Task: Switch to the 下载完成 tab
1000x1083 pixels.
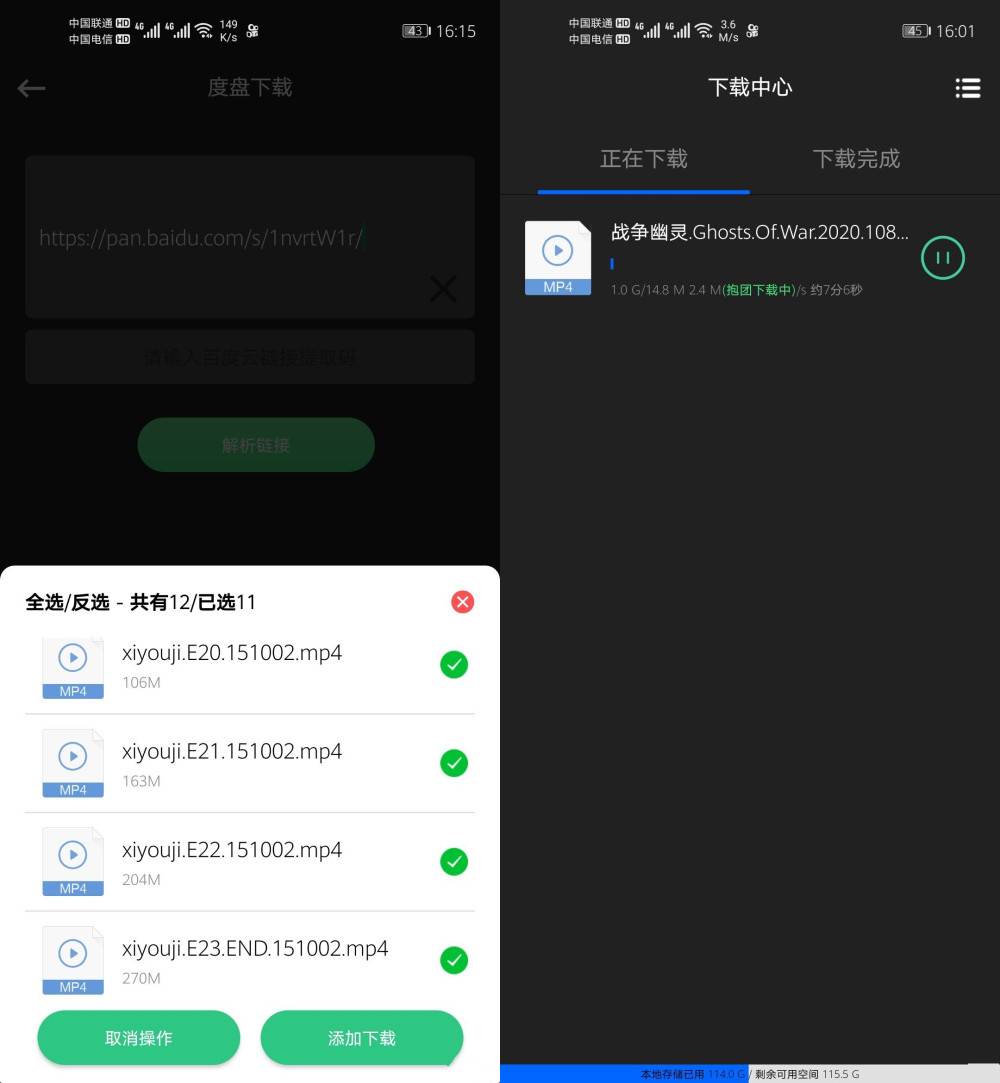Action: pyautogui.click(x=856, y=158)
